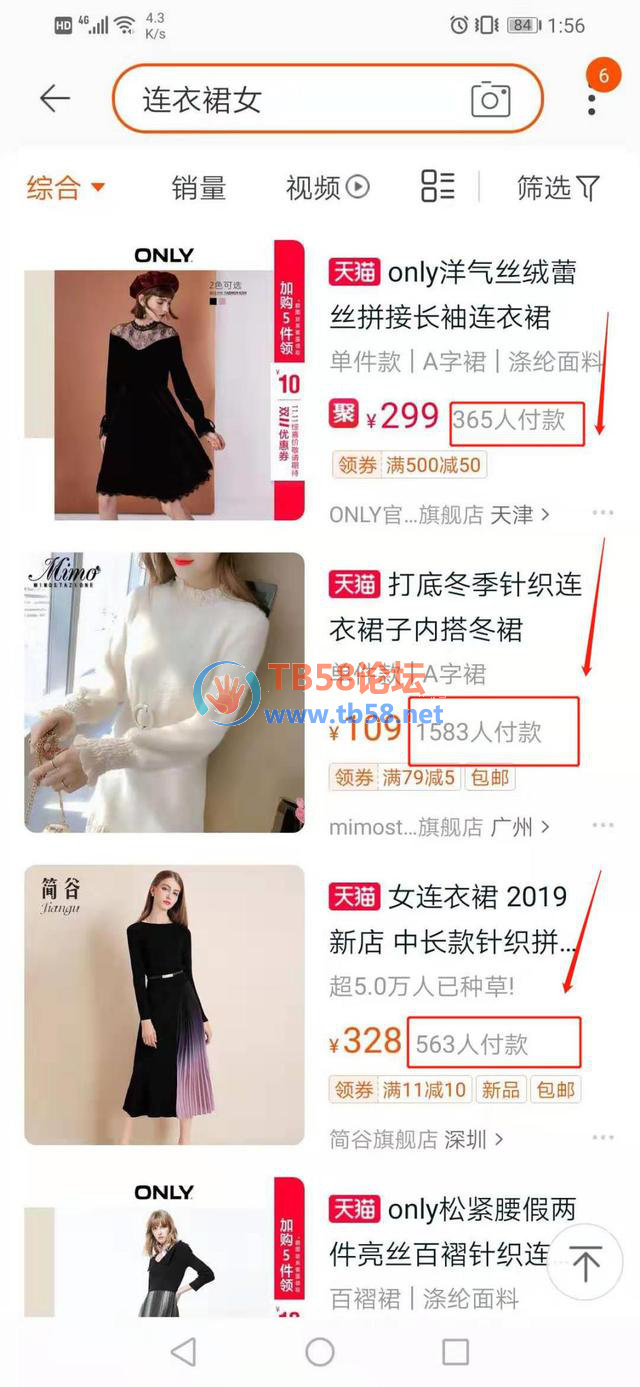640x1387 pixels.
Task: Visit the 简谷旗舰店 深圳 store link
Action: coord(417,1139)
